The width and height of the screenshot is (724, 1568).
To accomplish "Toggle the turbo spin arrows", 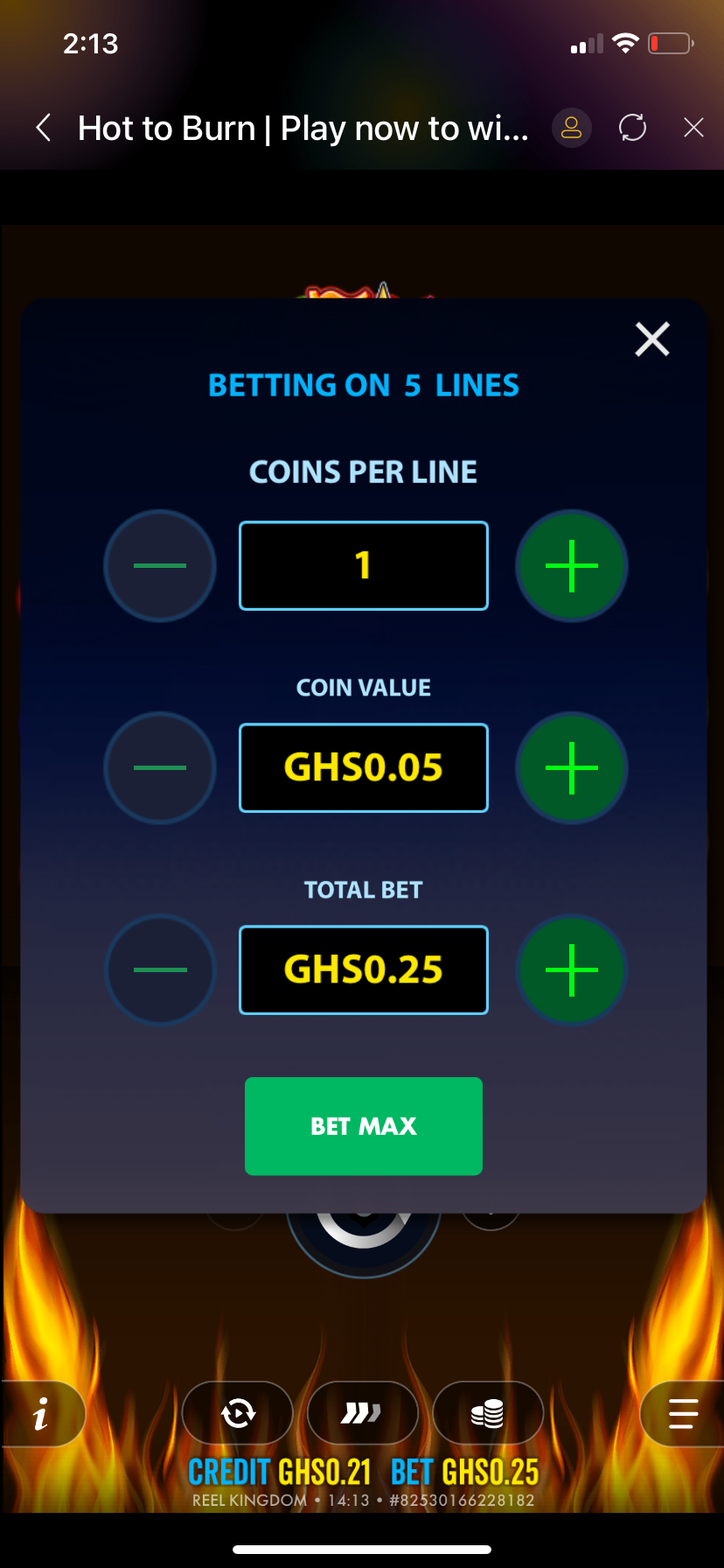I will click(362, 1413).
